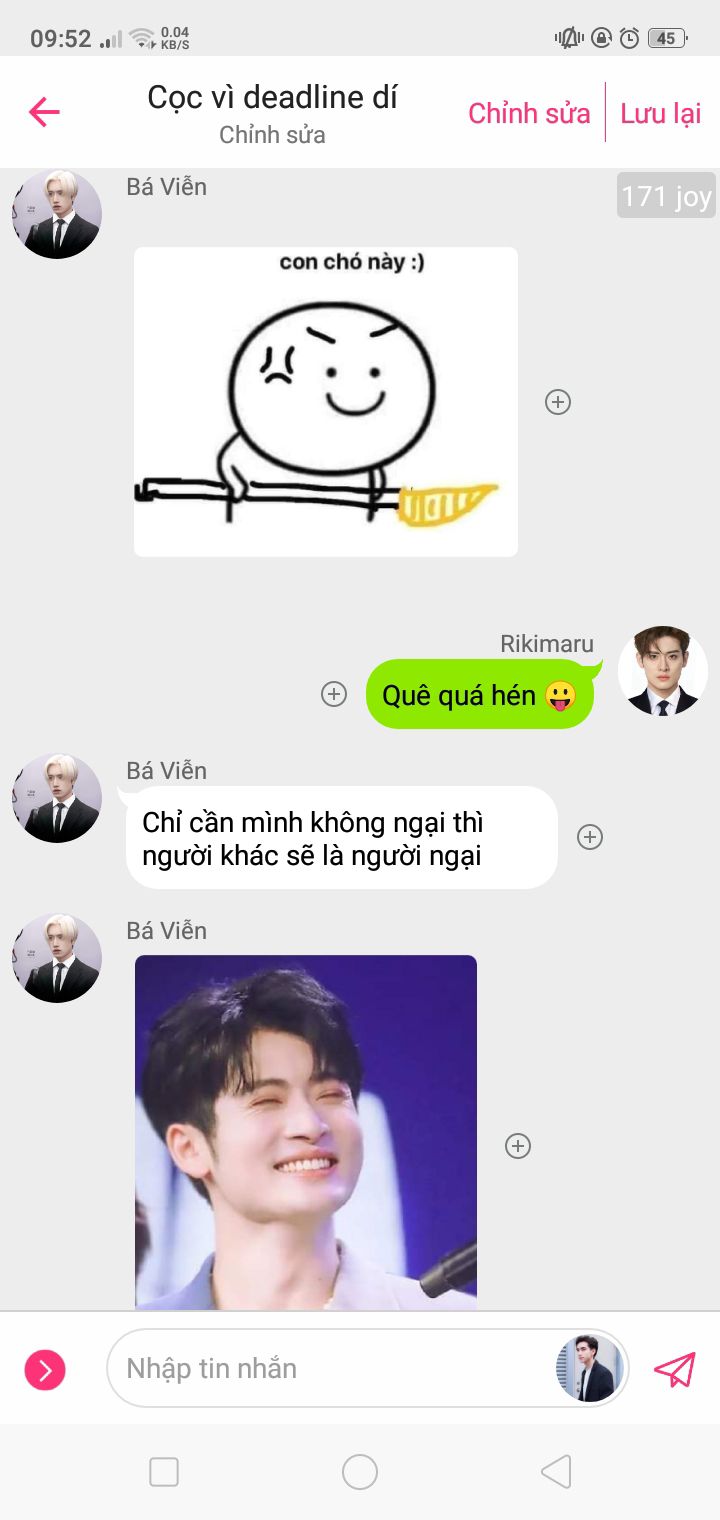Switch sender via avatar in input box
Viewport: 720px width, 1520px height.
pos(590,1368)
